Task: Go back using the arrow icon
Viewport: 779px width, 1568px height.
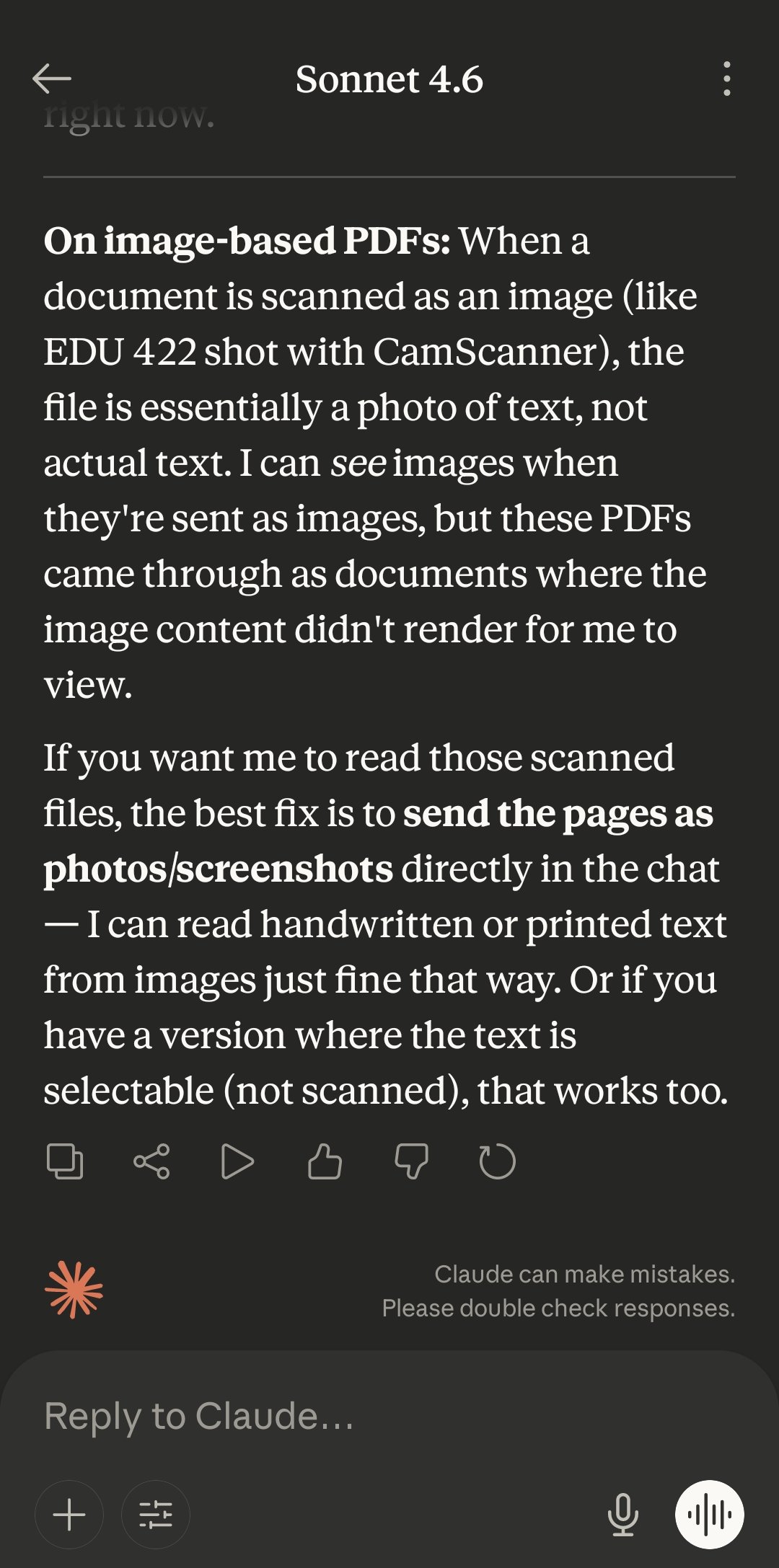Action: 52,79
